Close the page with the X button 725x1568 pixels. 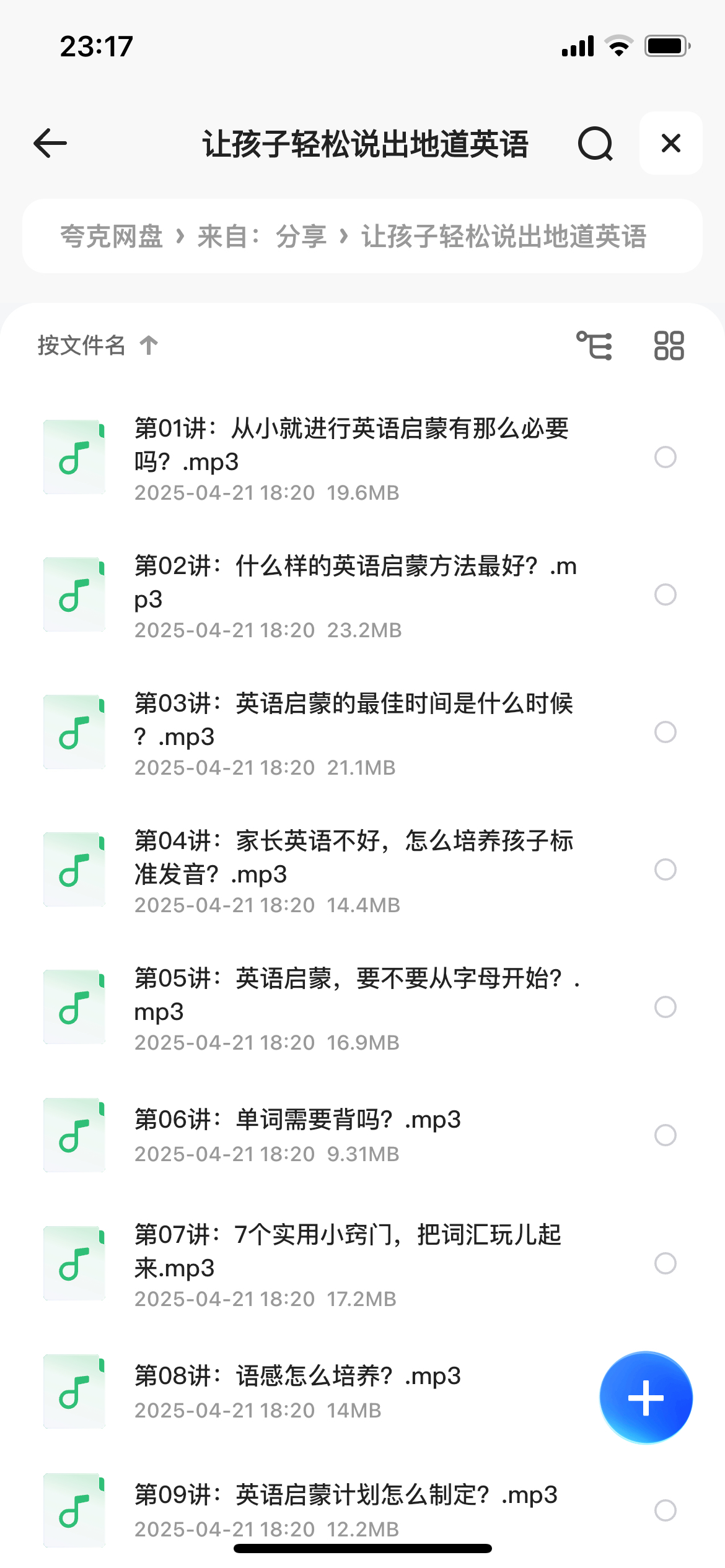[671, 143]
